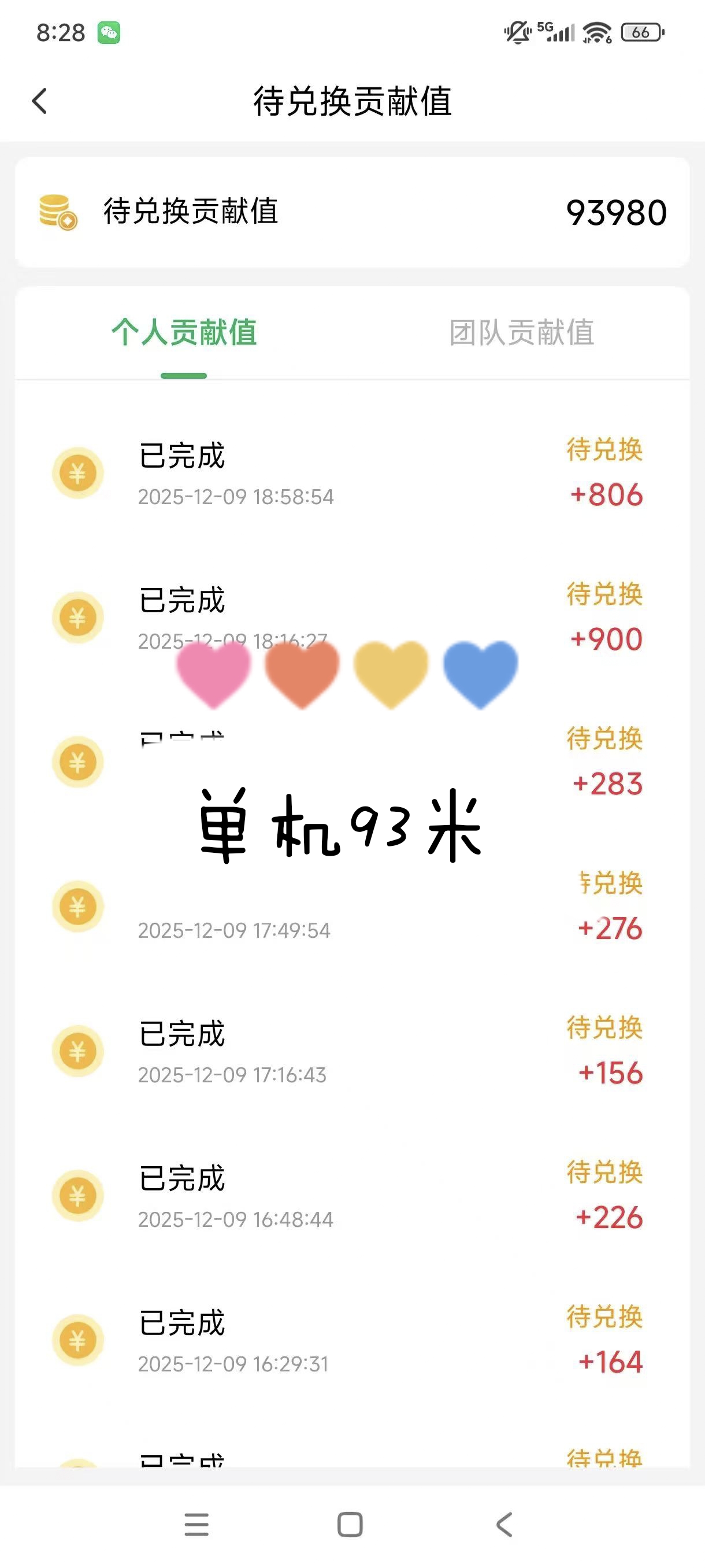Tap the total value 93980
This screenshot has height=1568, width=705.
(617, 213)
